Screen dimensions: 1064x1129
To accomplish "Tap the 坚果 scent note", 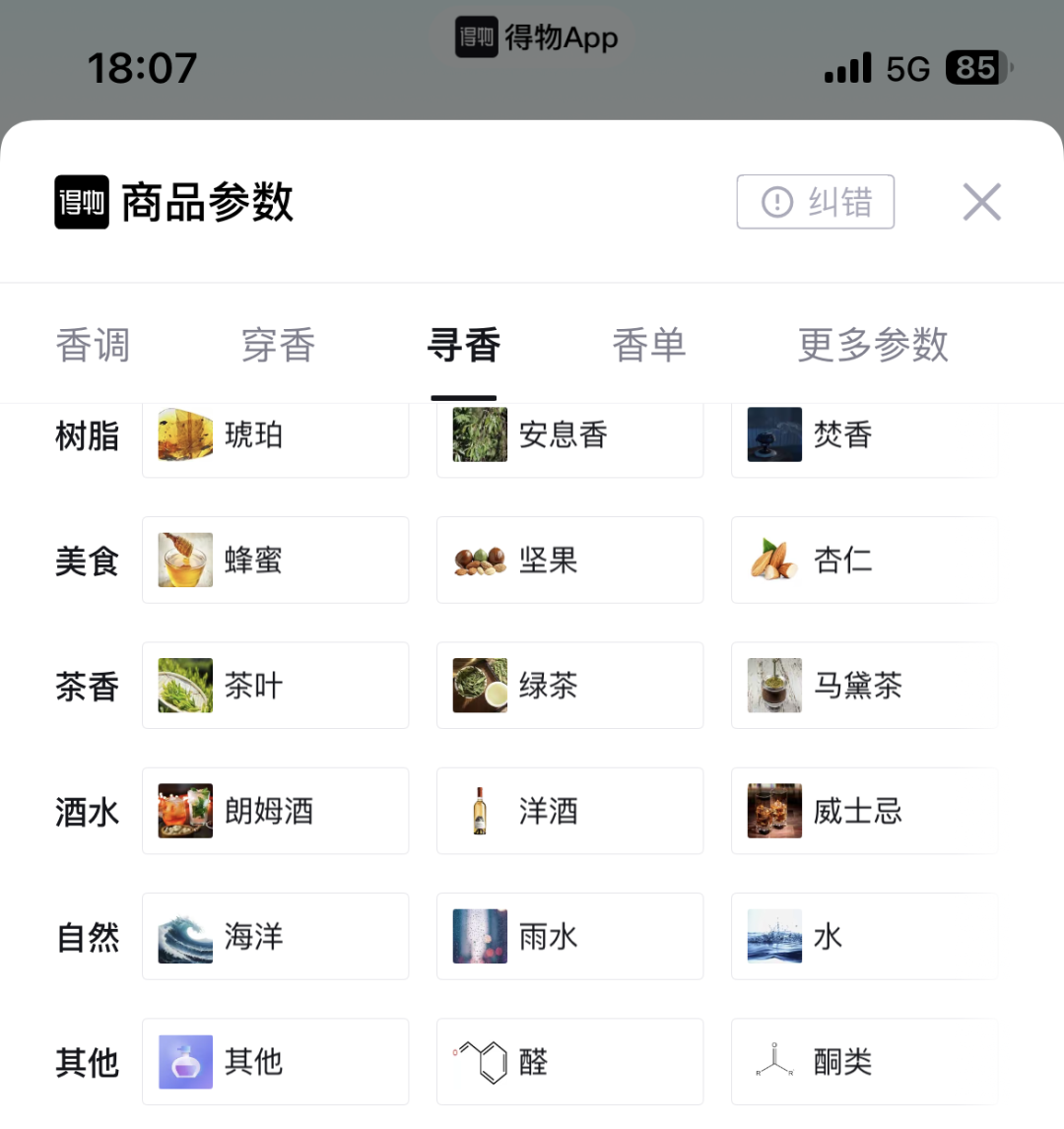I will click(569, 561).
